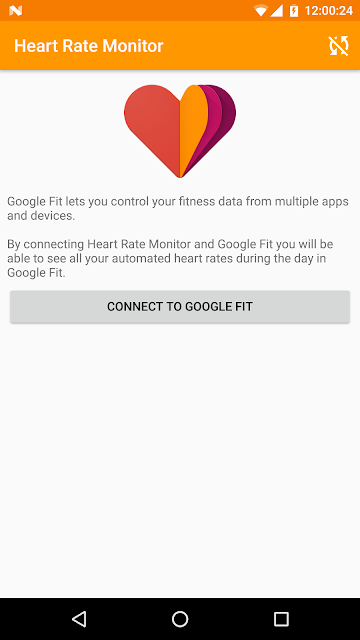Go back using the navigation bar
Image resolution: width=360 pixels, height=640 pixels.
[x=79, y=619]
